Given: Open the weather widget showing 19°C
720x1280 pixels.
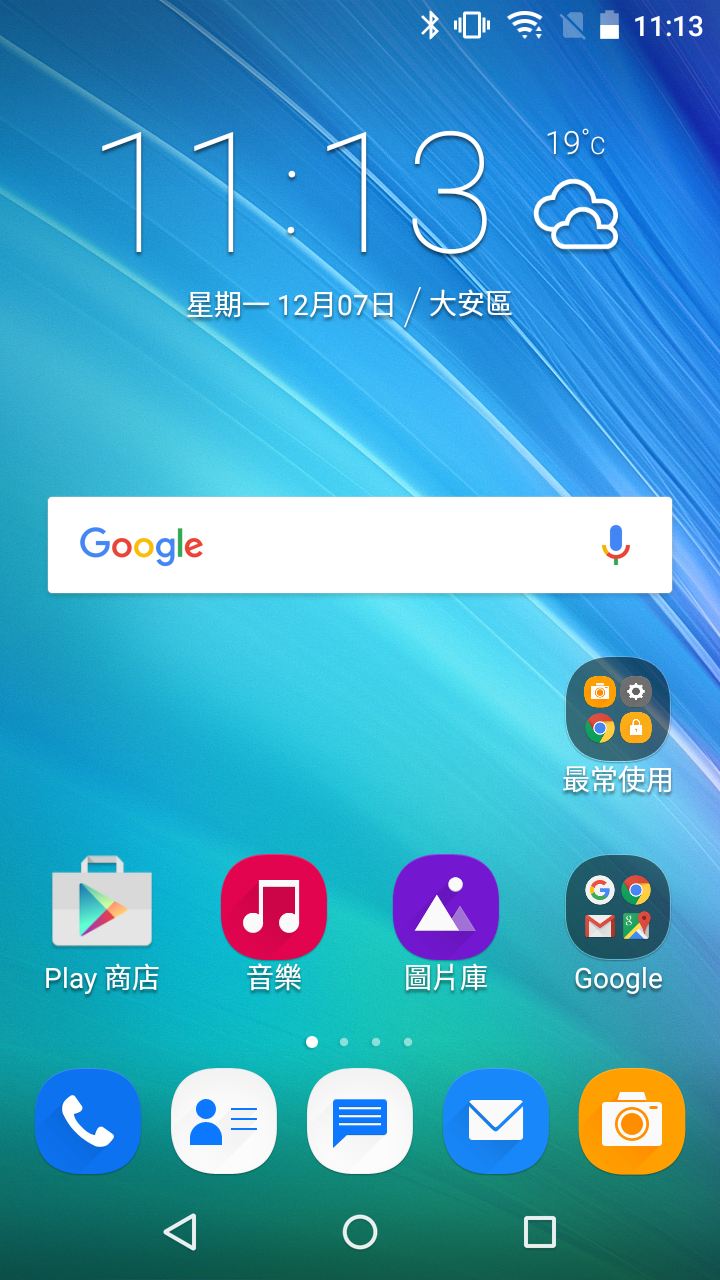Looking at the screenshot, I should pos(577,195).
